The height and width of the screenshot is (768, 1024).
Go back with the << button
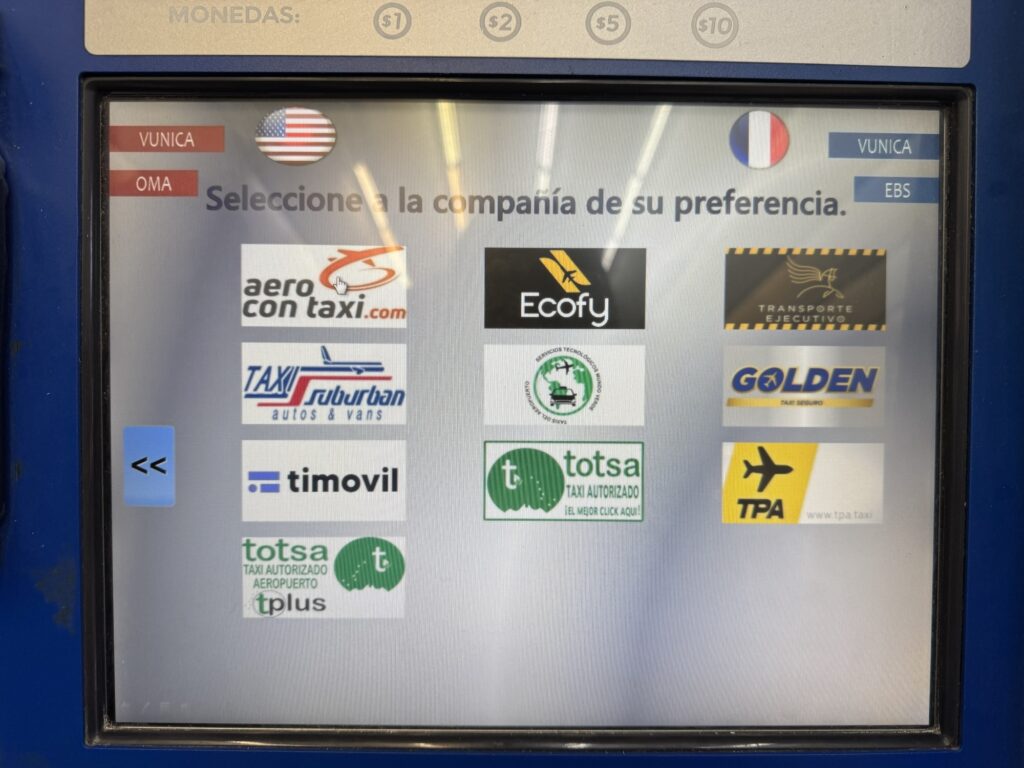pos(149,465)
